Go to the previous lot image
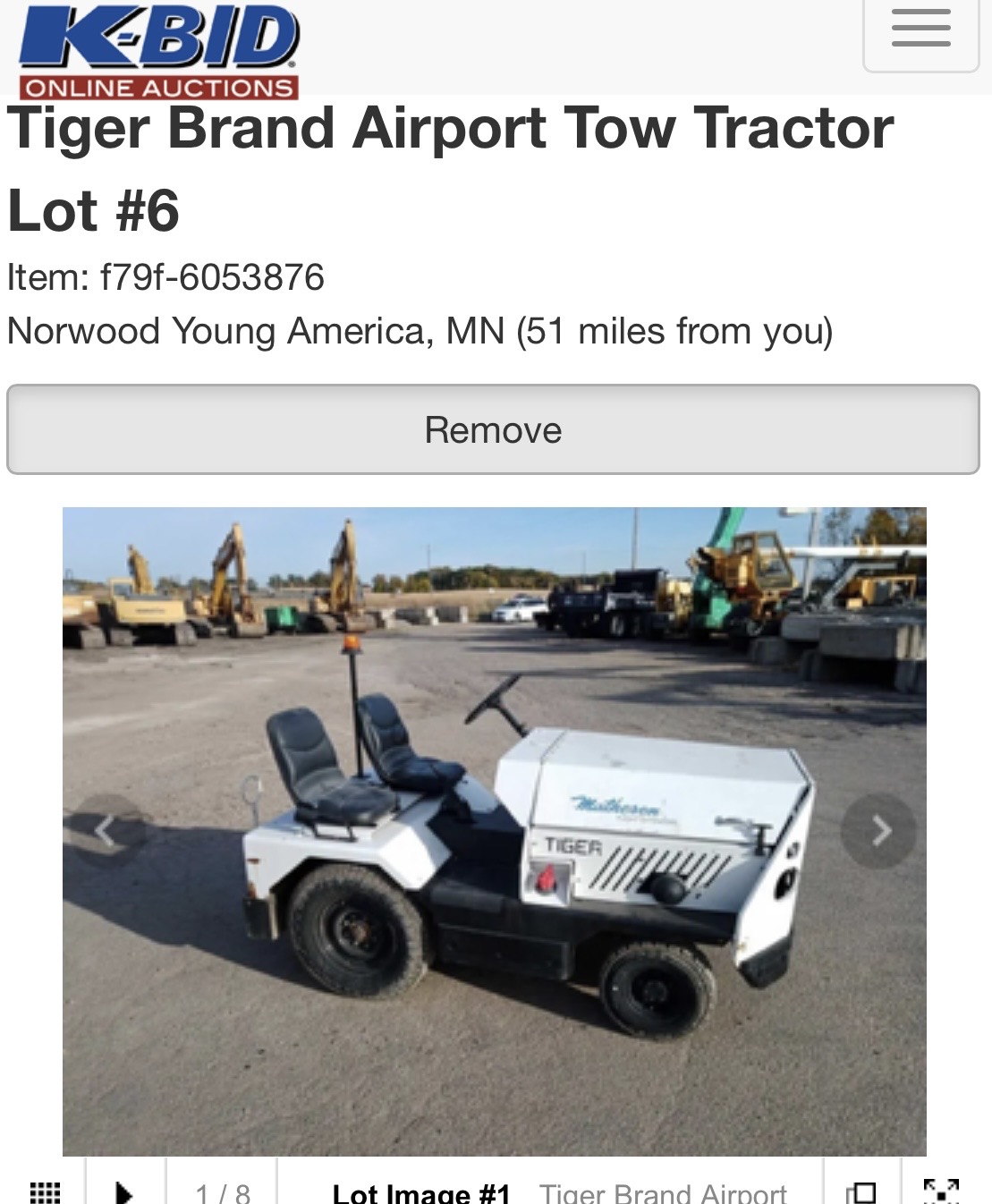 pyautogui.click(x=107, y=831)
